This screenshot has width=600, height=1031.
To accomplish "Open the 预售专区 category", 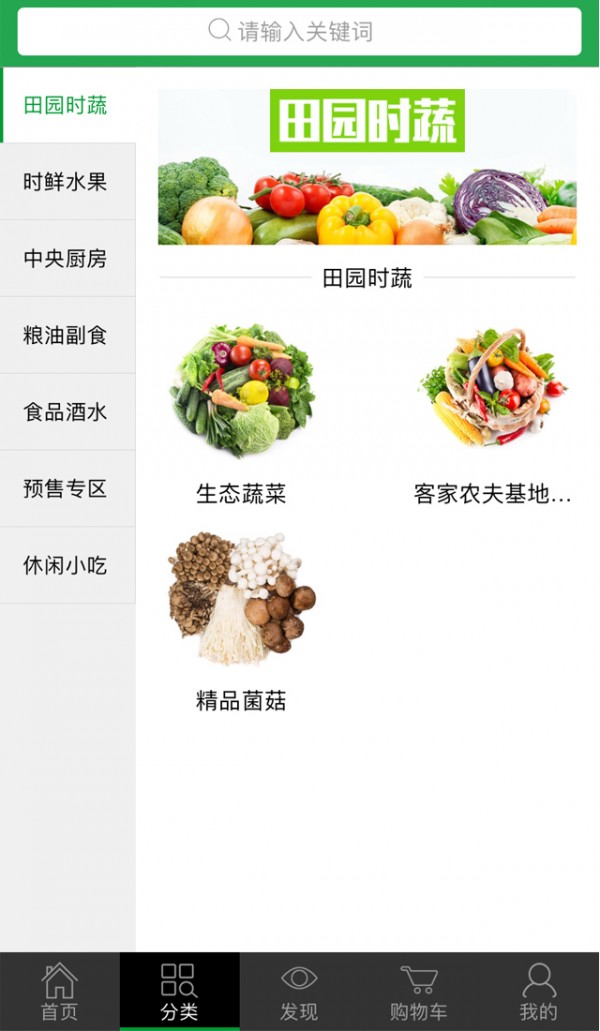I will tap(66, 489).
